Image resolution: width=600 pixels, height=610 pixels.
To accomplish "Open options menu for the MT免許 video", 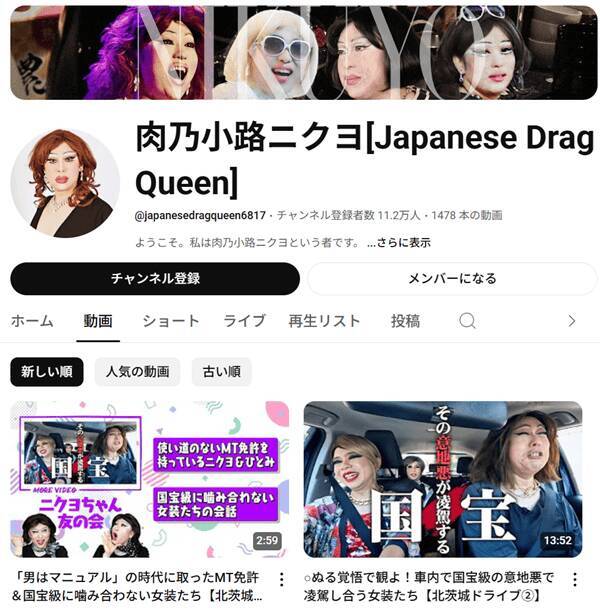I will 281,580.
